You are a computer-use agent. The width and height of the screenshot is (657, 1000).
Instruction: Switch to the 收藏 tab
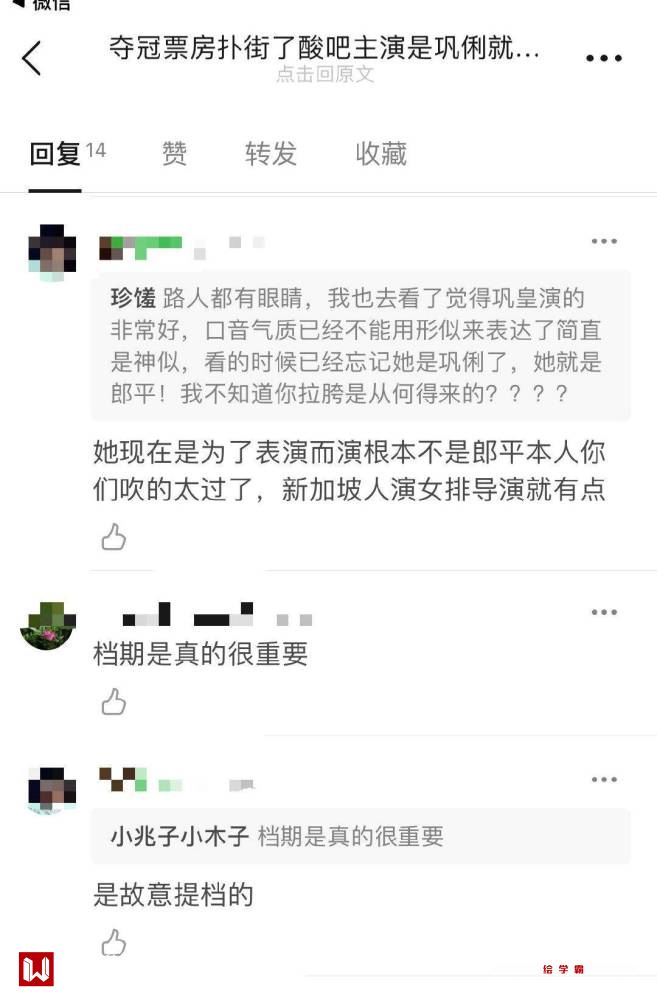pyautogui.click(x=381, y=154)
